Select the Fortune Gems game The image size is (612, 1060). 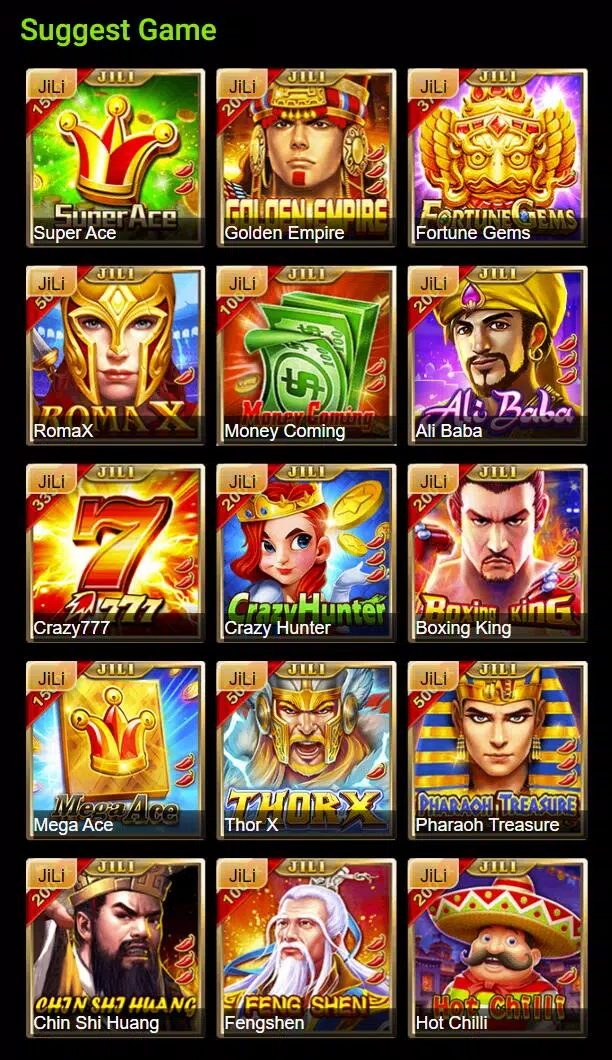(497, 157)
